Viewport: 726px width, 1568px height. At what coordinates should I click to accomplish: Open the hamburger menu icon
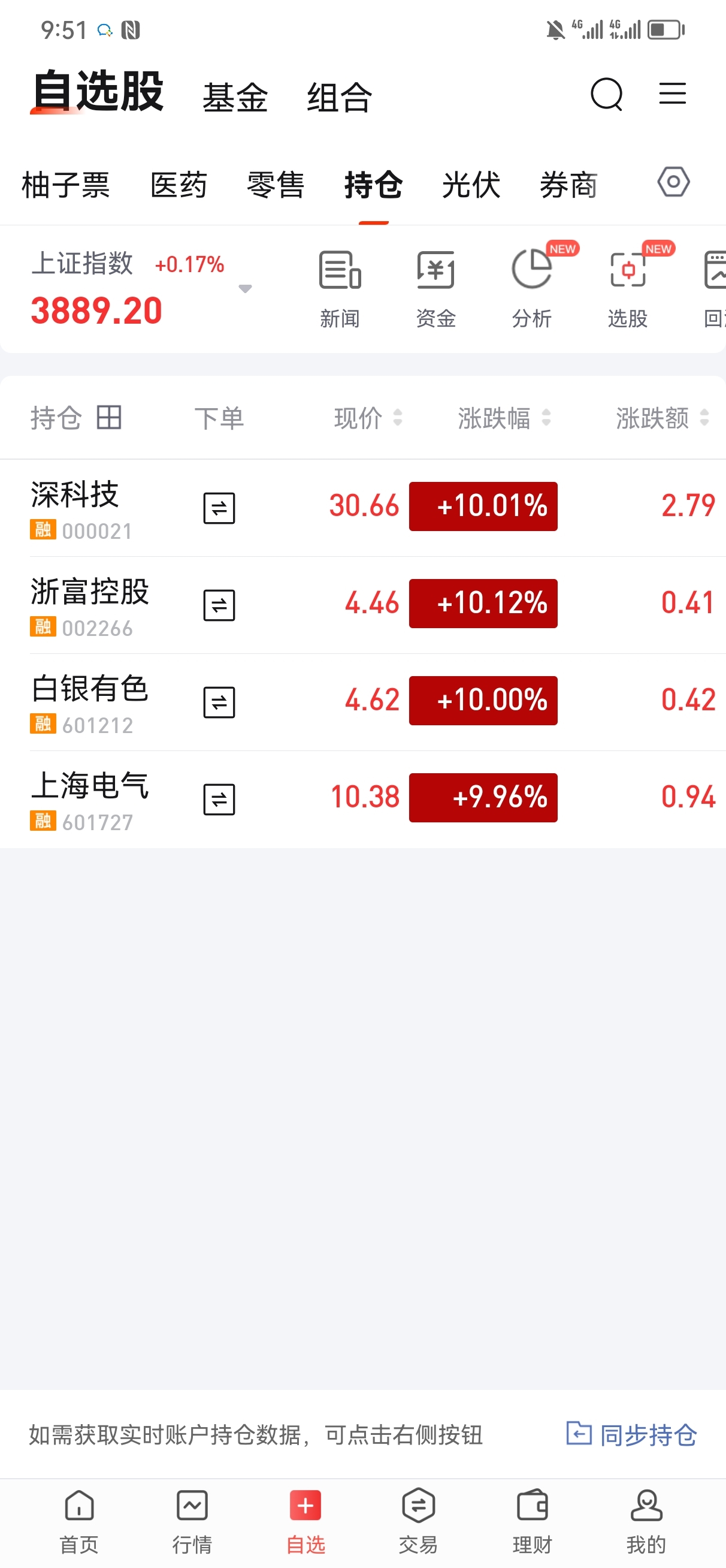point(673,94)
